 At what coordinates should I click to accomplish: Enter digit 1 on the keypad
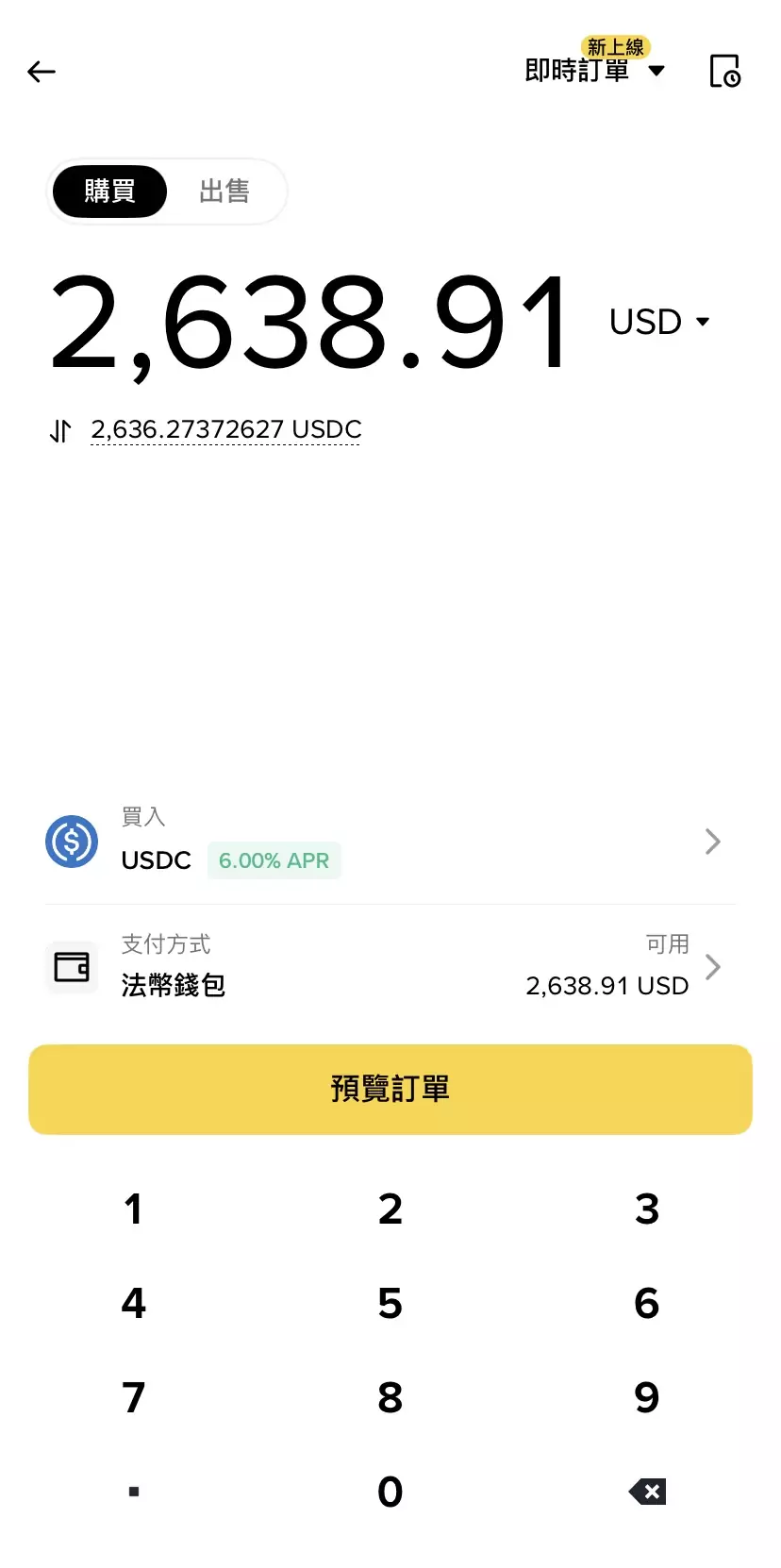click(133, 1209)
